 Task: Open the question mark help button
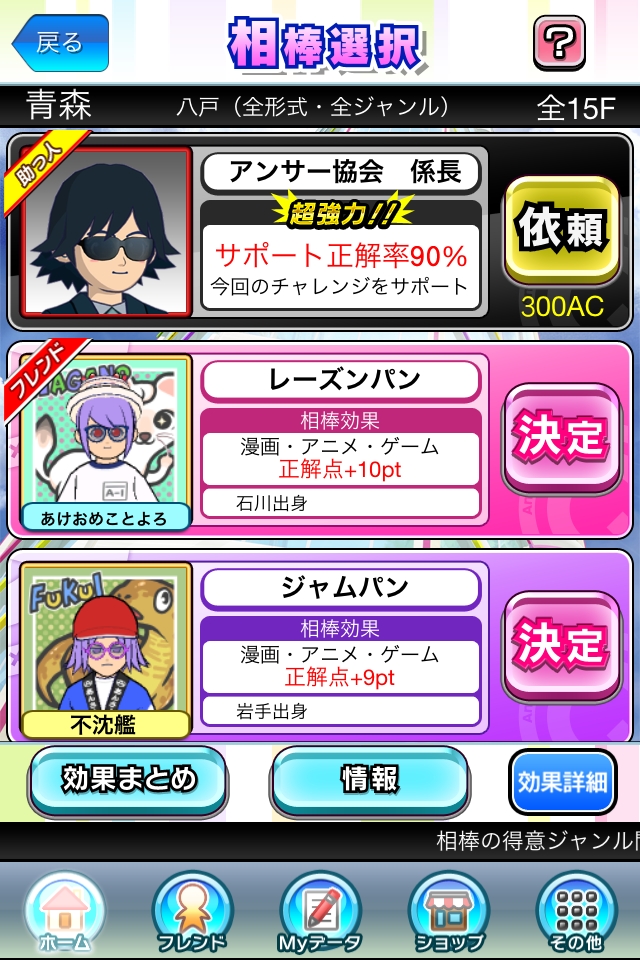[559, 43]
